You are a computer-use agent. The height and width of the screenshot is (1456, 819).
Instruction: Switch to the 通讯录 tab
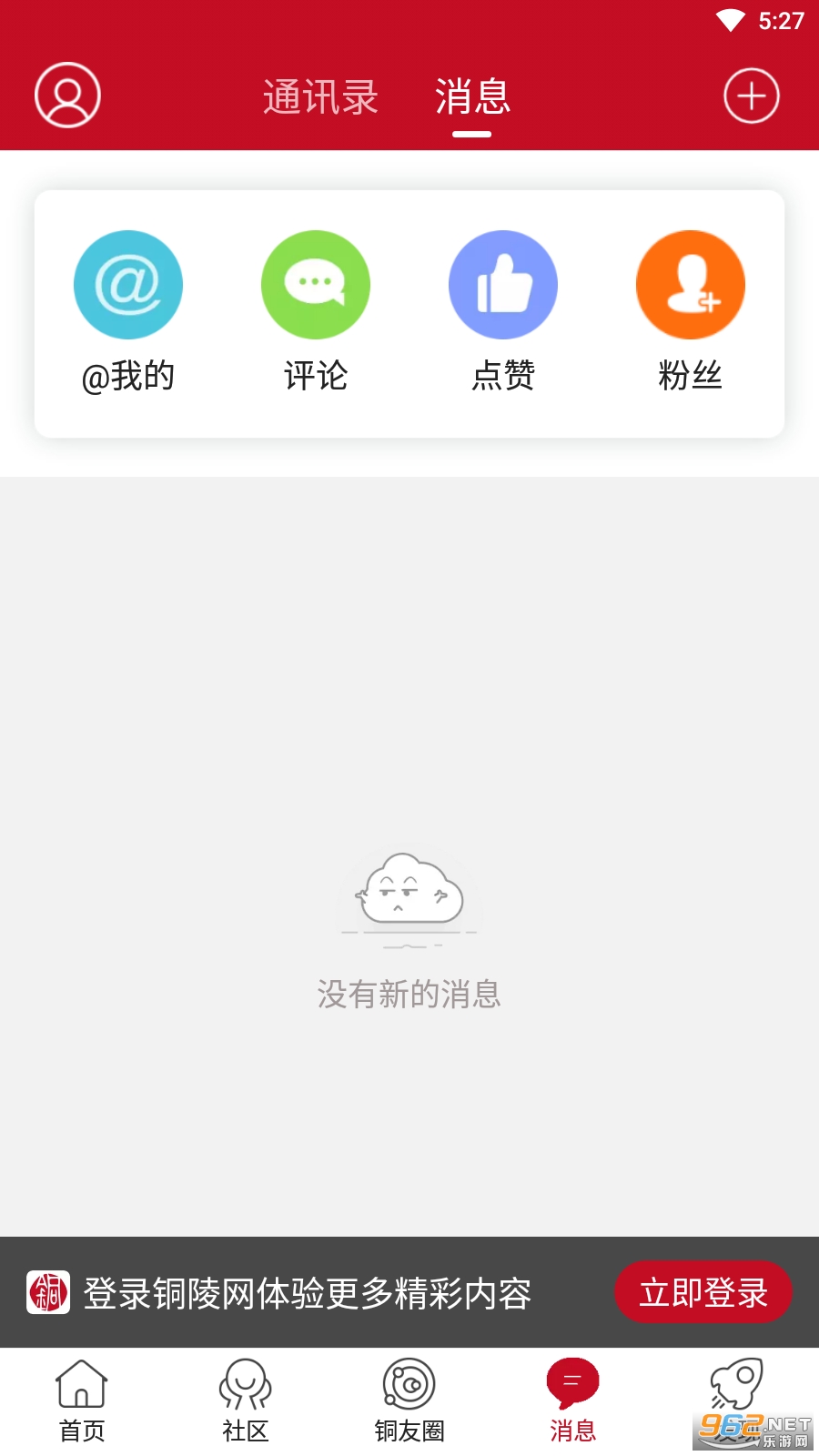[320, 97]
